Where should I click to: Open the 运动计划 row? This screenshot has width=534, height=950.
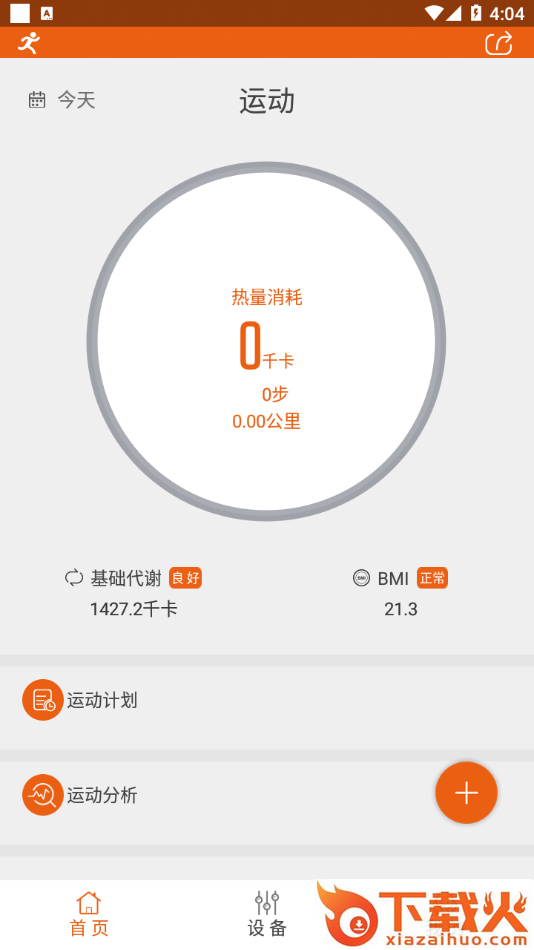(x=267, y=700)
